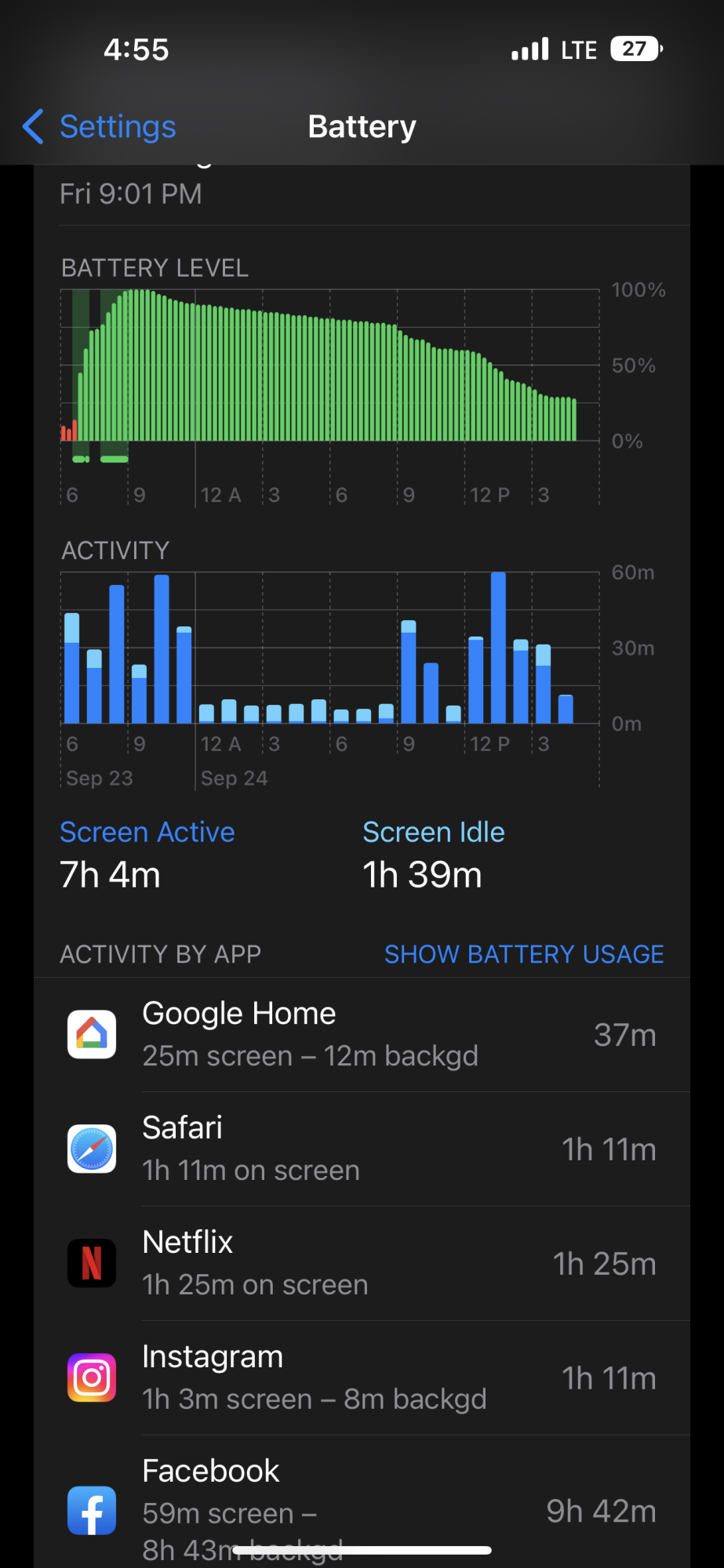View Netflix activity details
The height and width of the screenshot is (1568, 724).
(x=362, y=1264)
